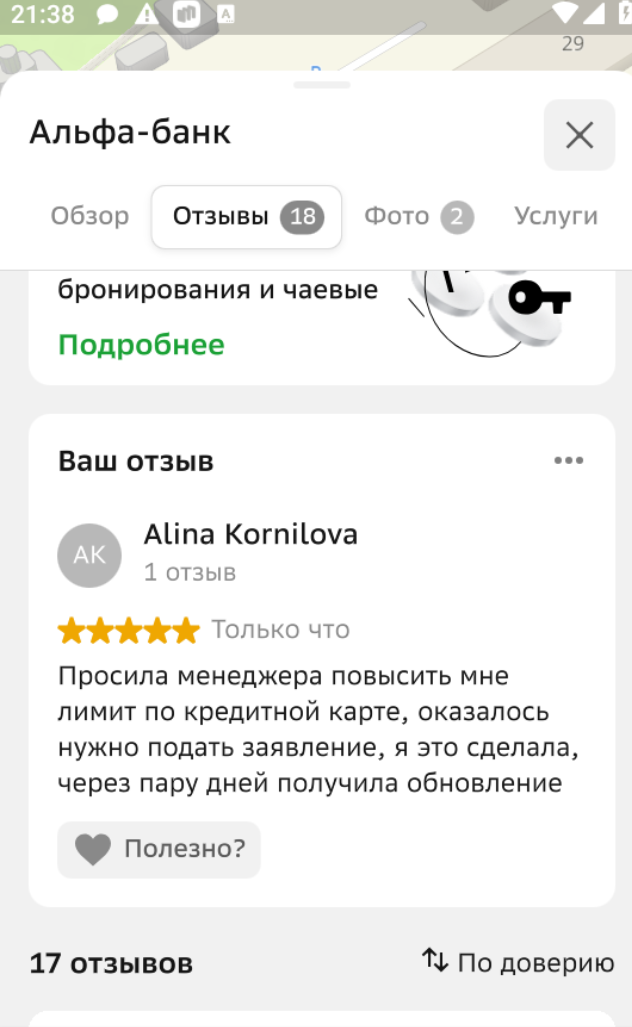
Task: Switch to the Обзор tab
Action: click(x=90, y=216)
